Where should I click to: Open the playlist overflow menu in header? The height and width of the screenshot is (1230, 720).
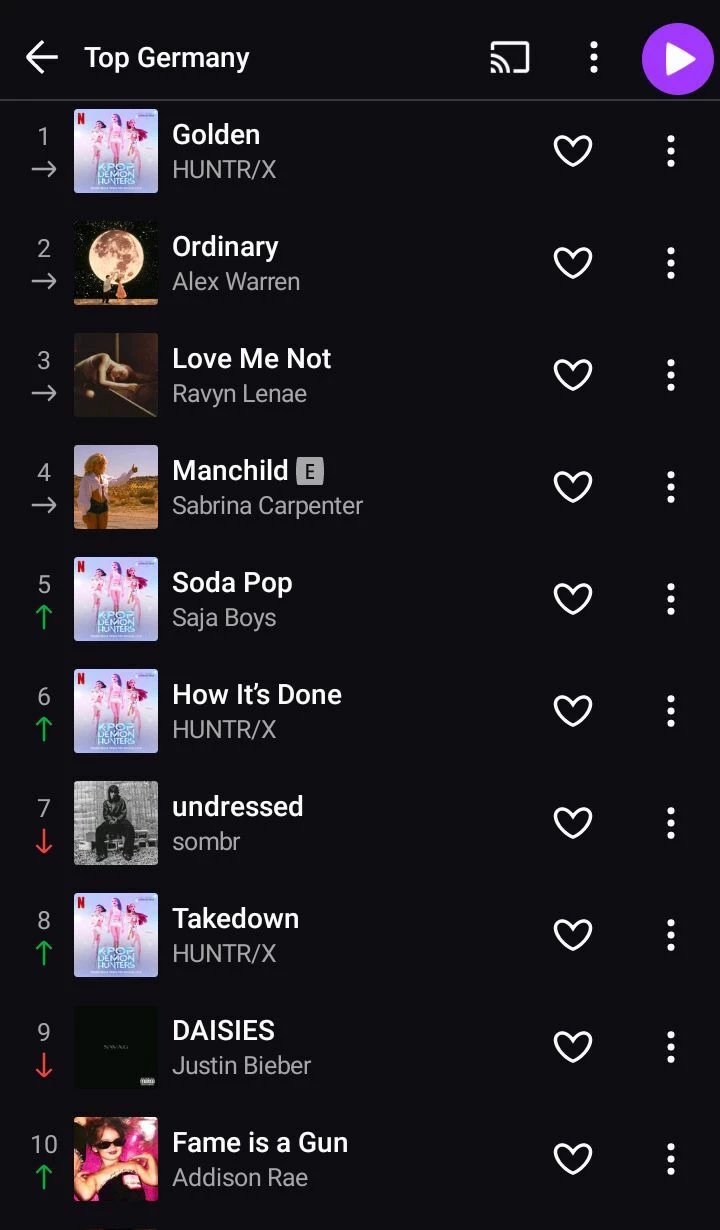point(594,58)
